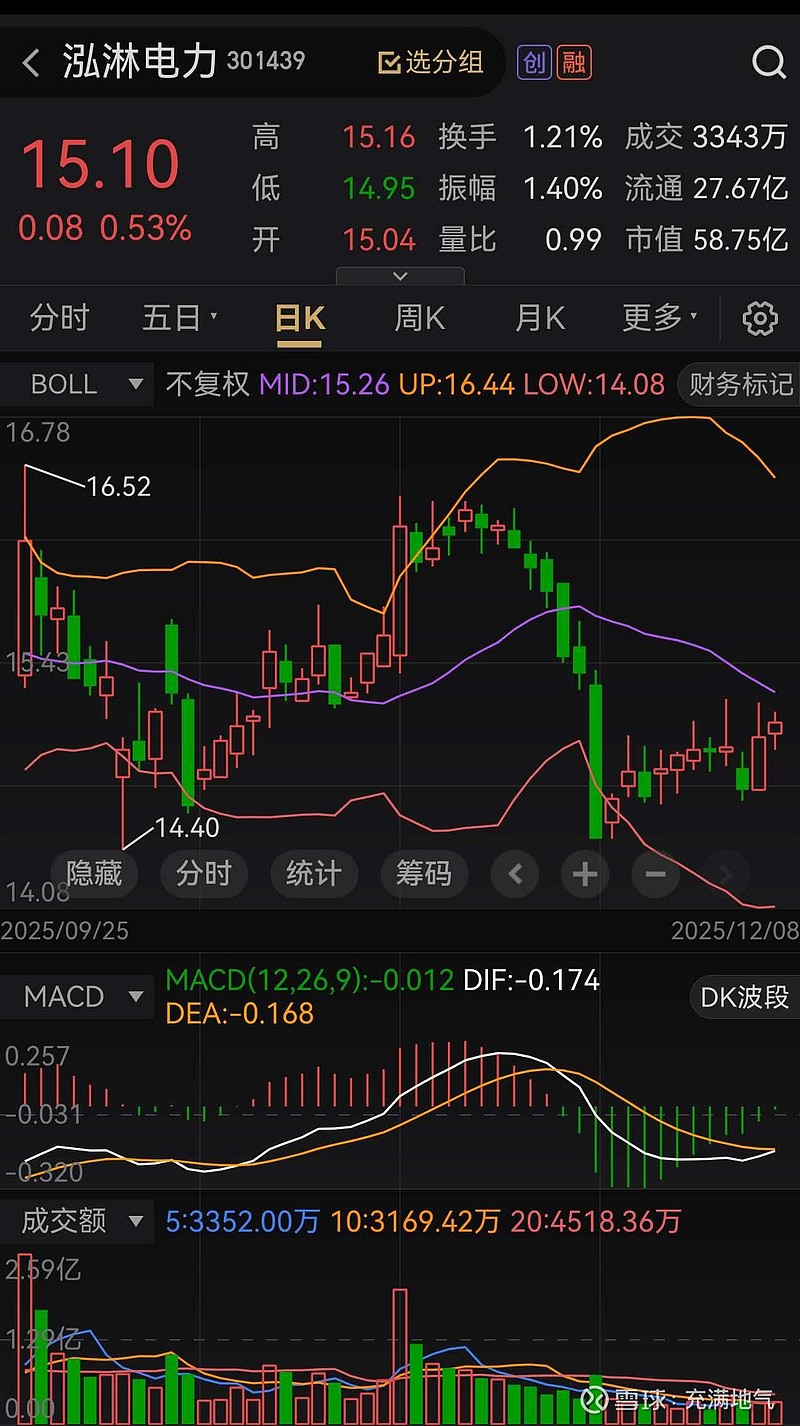Toggle the 分时 overlay on the K-line chart
The image size is (800, 1426).
pyautogui.click(x=204, y=874)
